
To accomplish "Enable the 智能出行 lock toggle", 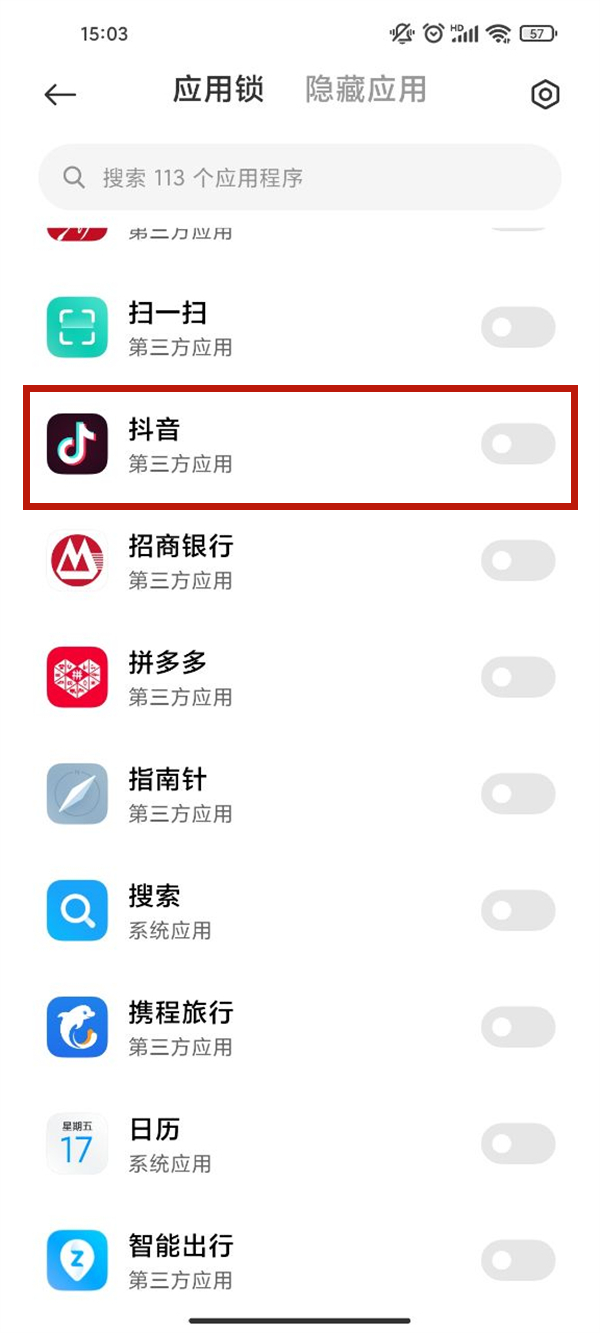I will (x=518, y=1261).
